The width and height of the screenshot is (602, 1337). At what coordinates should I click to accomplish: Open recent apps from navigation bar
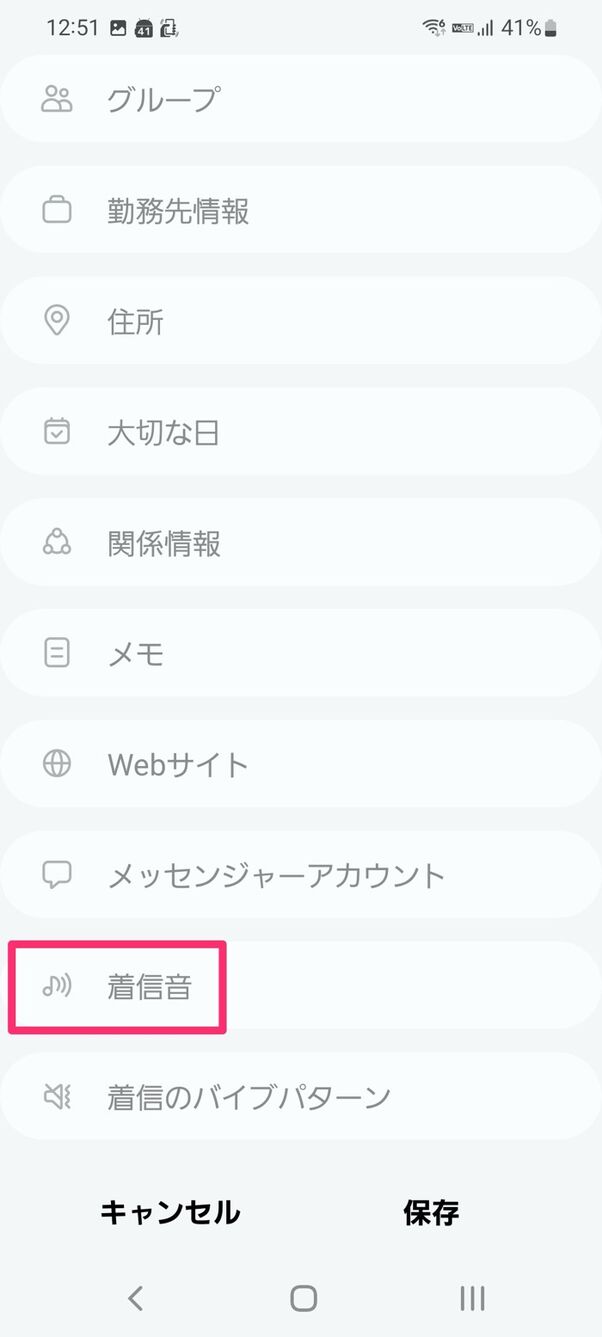point(472,1298)
